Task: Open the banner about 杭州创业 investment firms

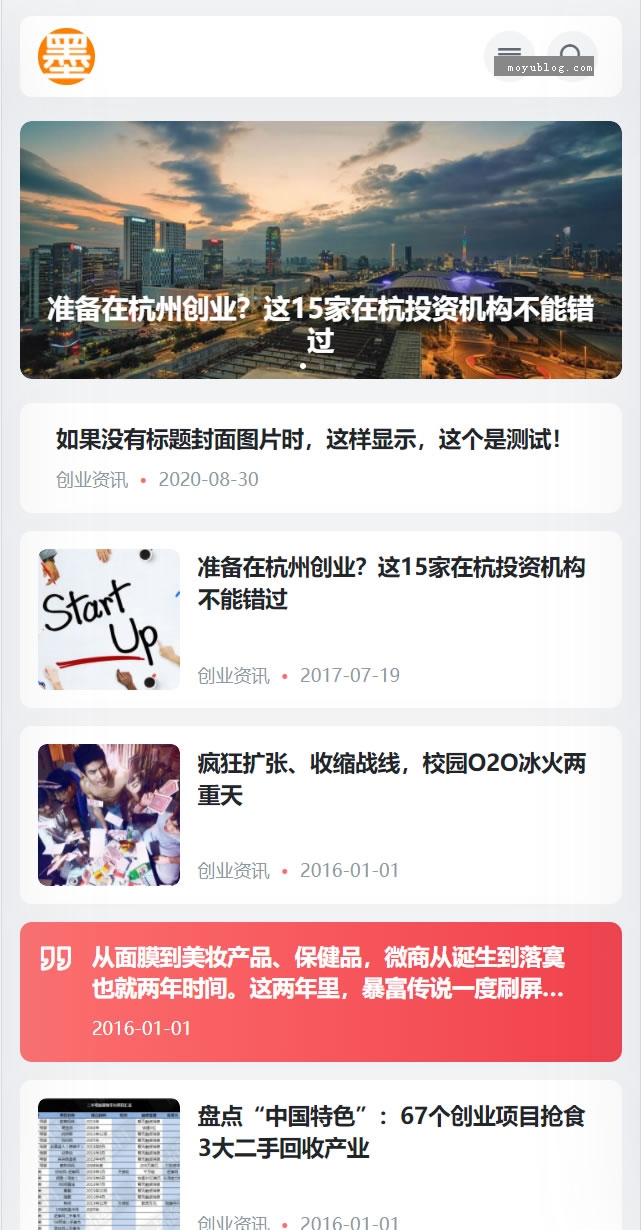Action: point(321,250)
